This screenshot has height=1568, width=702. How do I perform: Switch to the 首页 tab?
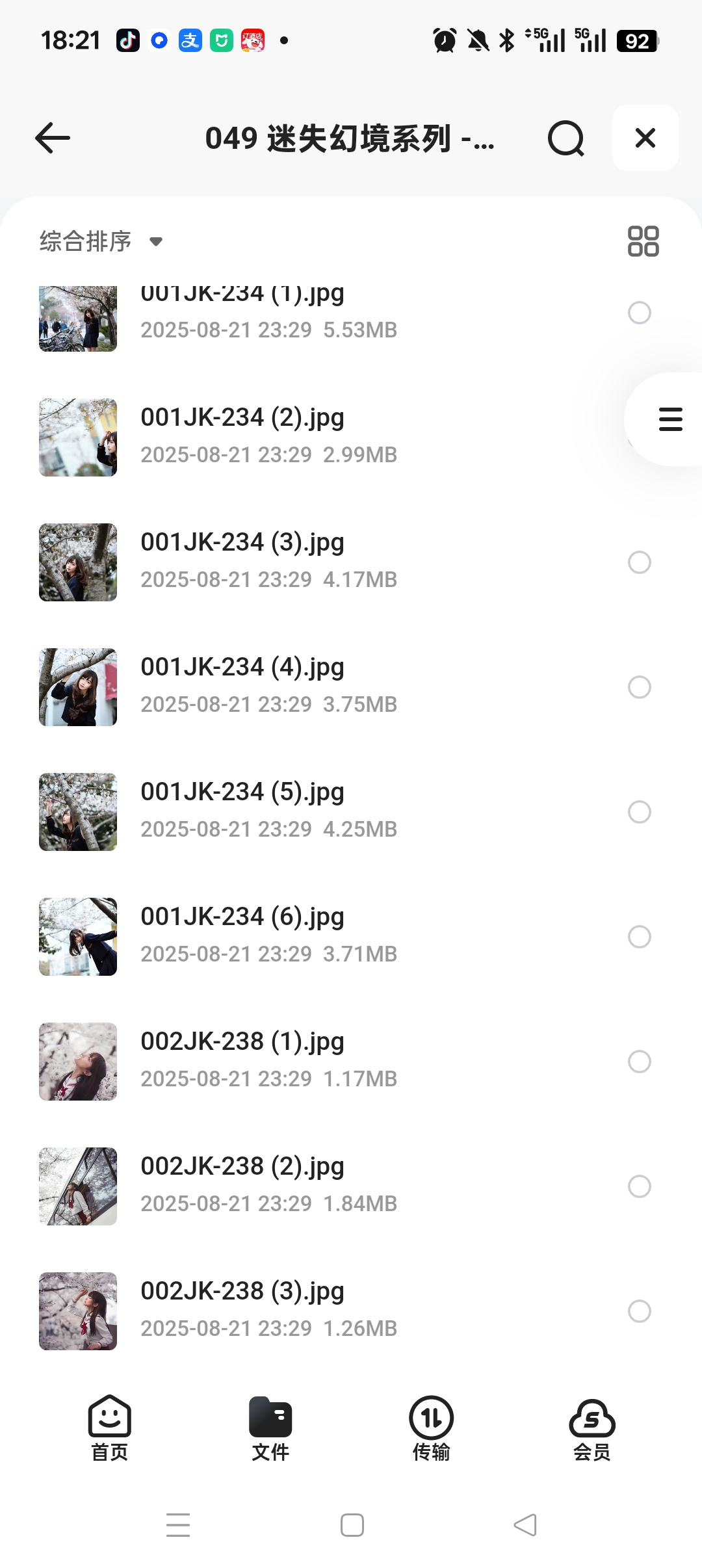click(109, 1428)
